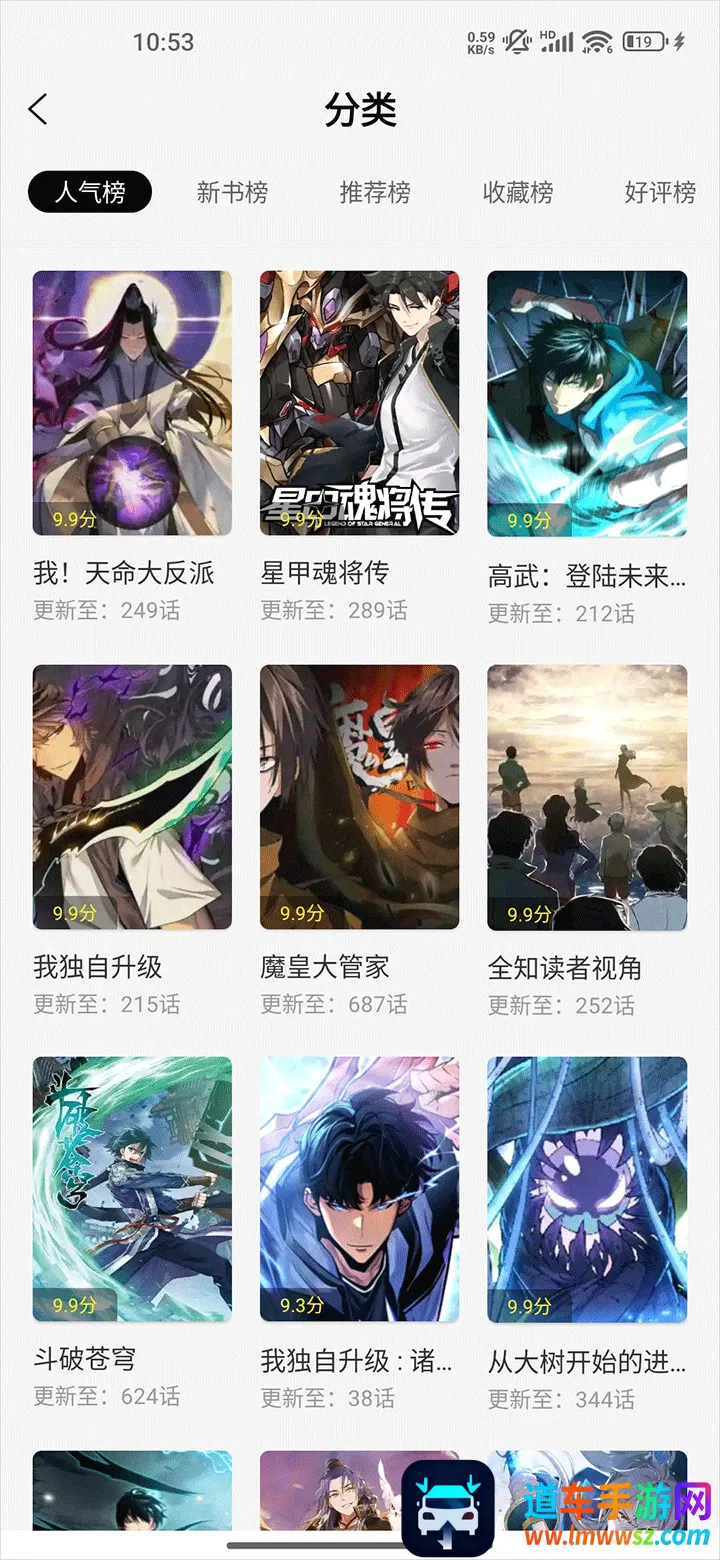Tap the 我独自升级 comic updated to 215话
720x1560 pixels.
(132, 797)
